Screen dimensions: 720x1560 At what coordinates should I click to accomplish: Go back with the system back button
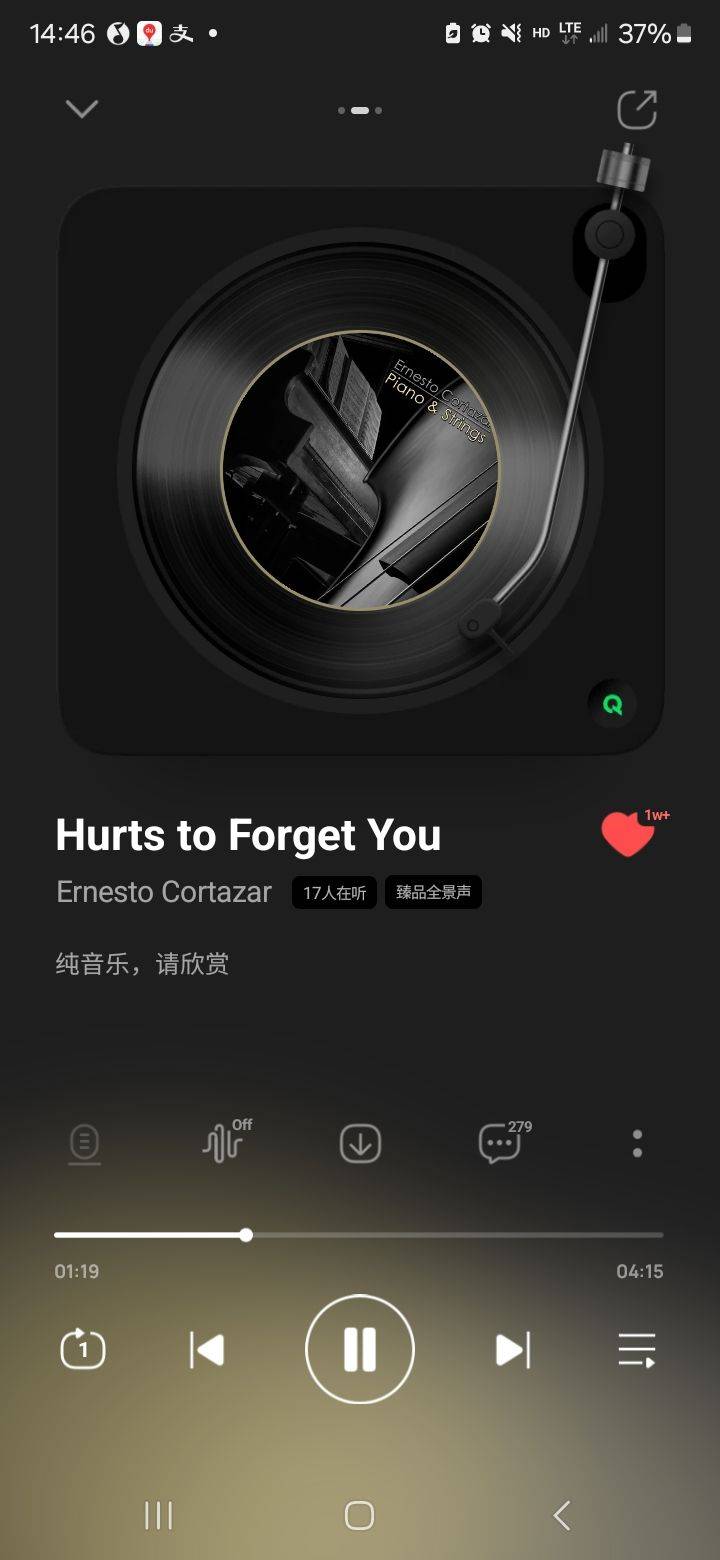tap(562, 1515)
